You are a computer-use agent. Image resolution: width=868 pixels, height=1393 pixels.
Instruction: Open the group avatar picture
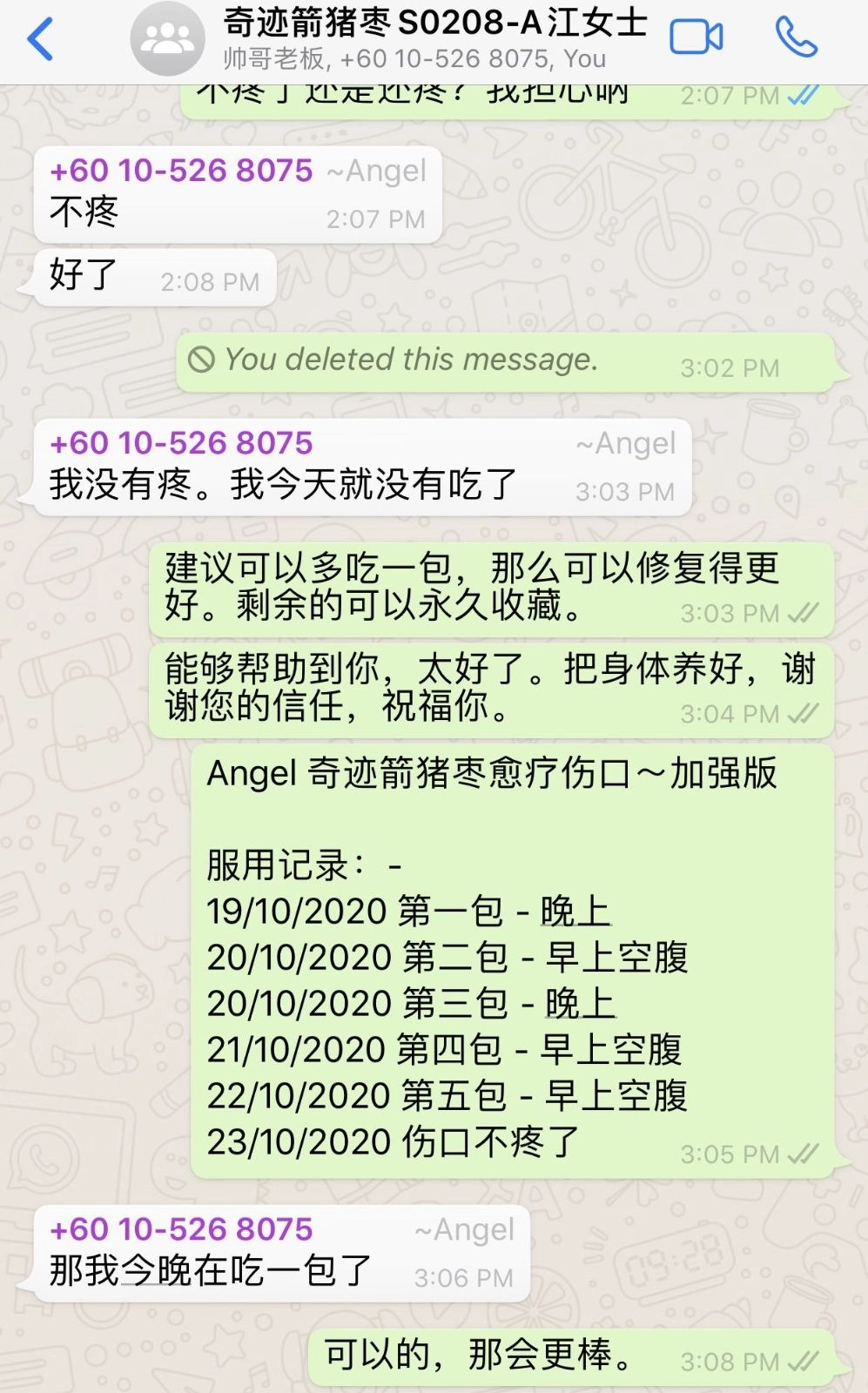point(167,39)
